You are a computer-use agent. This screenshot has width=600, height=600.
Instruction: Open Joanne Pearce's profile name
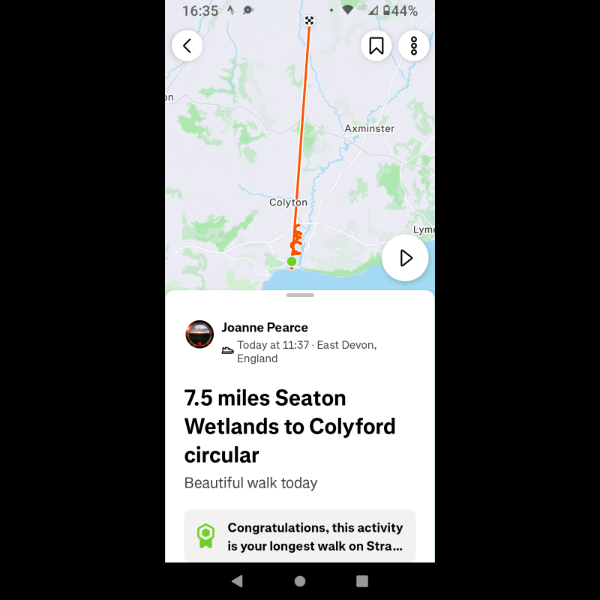coord(265,327)
